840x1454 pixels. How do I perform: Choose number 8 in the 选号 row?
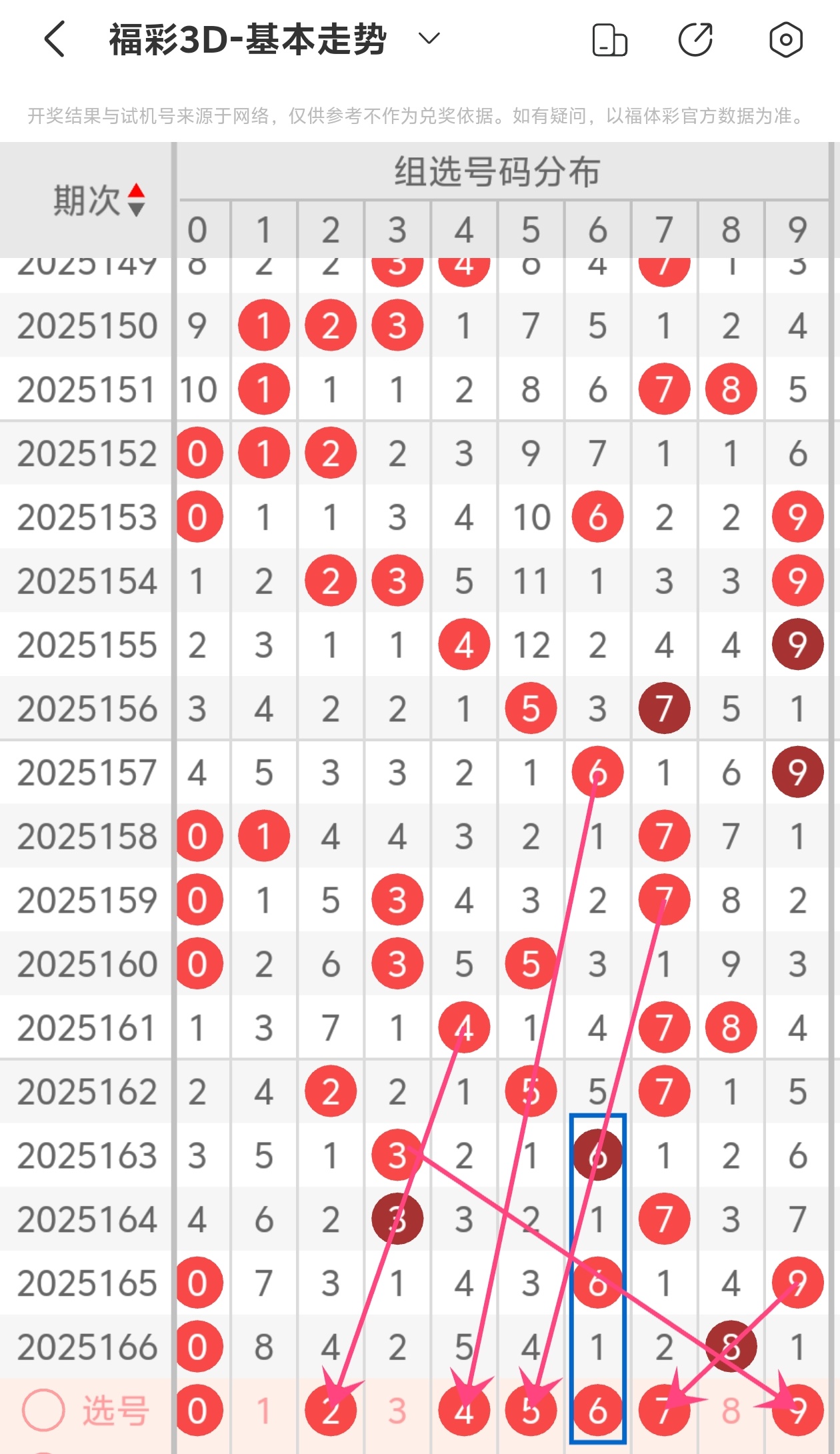731,1411
